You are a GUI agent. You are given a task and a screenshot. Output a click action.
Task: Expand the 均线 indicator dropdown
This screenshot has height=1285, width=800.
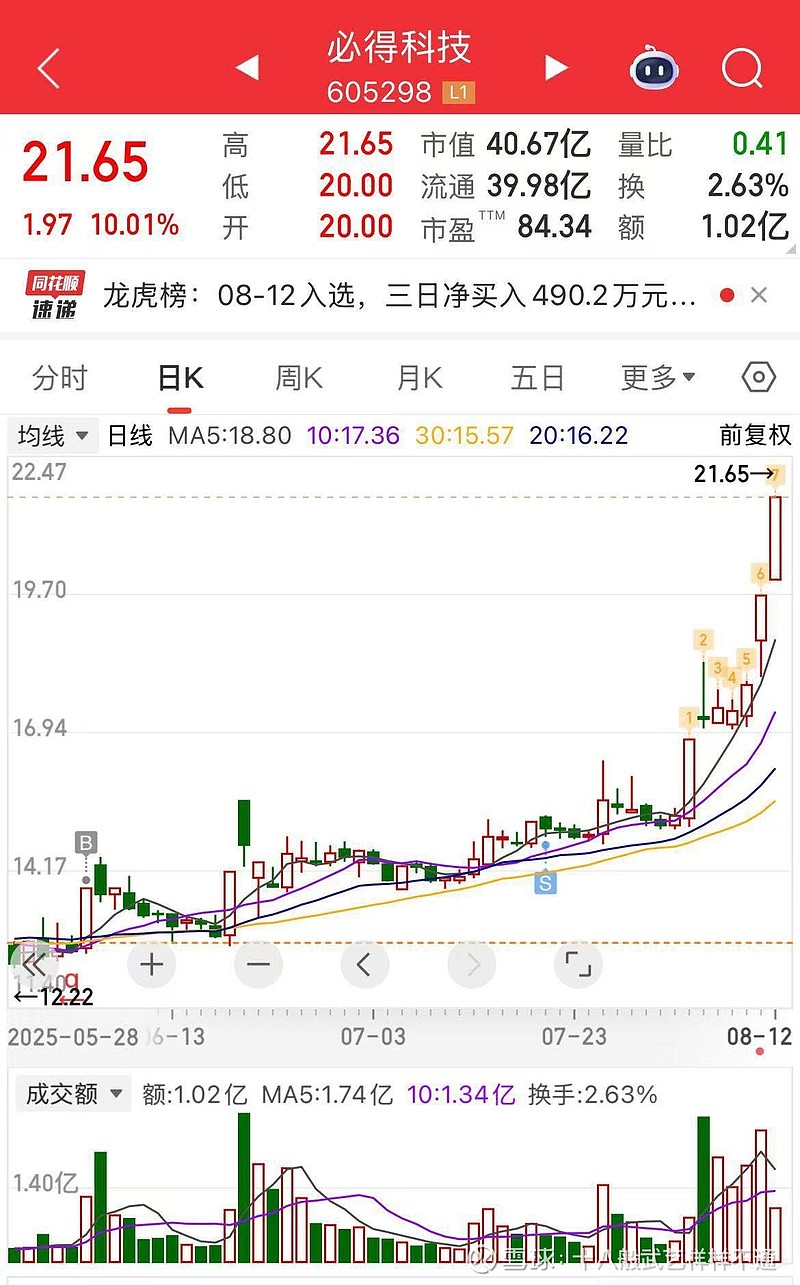click(x=53, y=436)
